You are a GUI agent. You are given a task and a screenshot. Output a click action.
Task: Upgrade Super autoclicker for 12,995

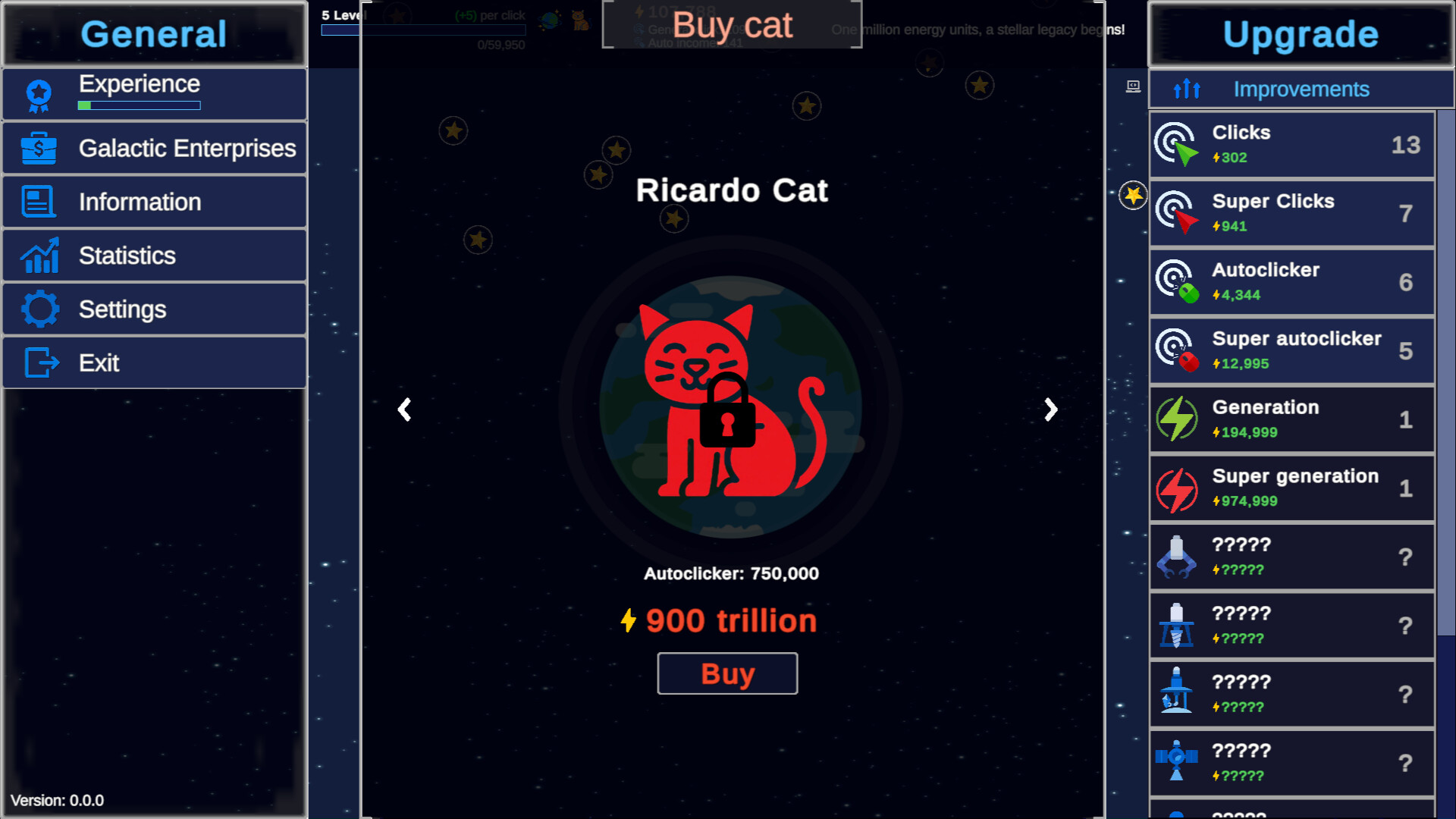[1291, 351]
